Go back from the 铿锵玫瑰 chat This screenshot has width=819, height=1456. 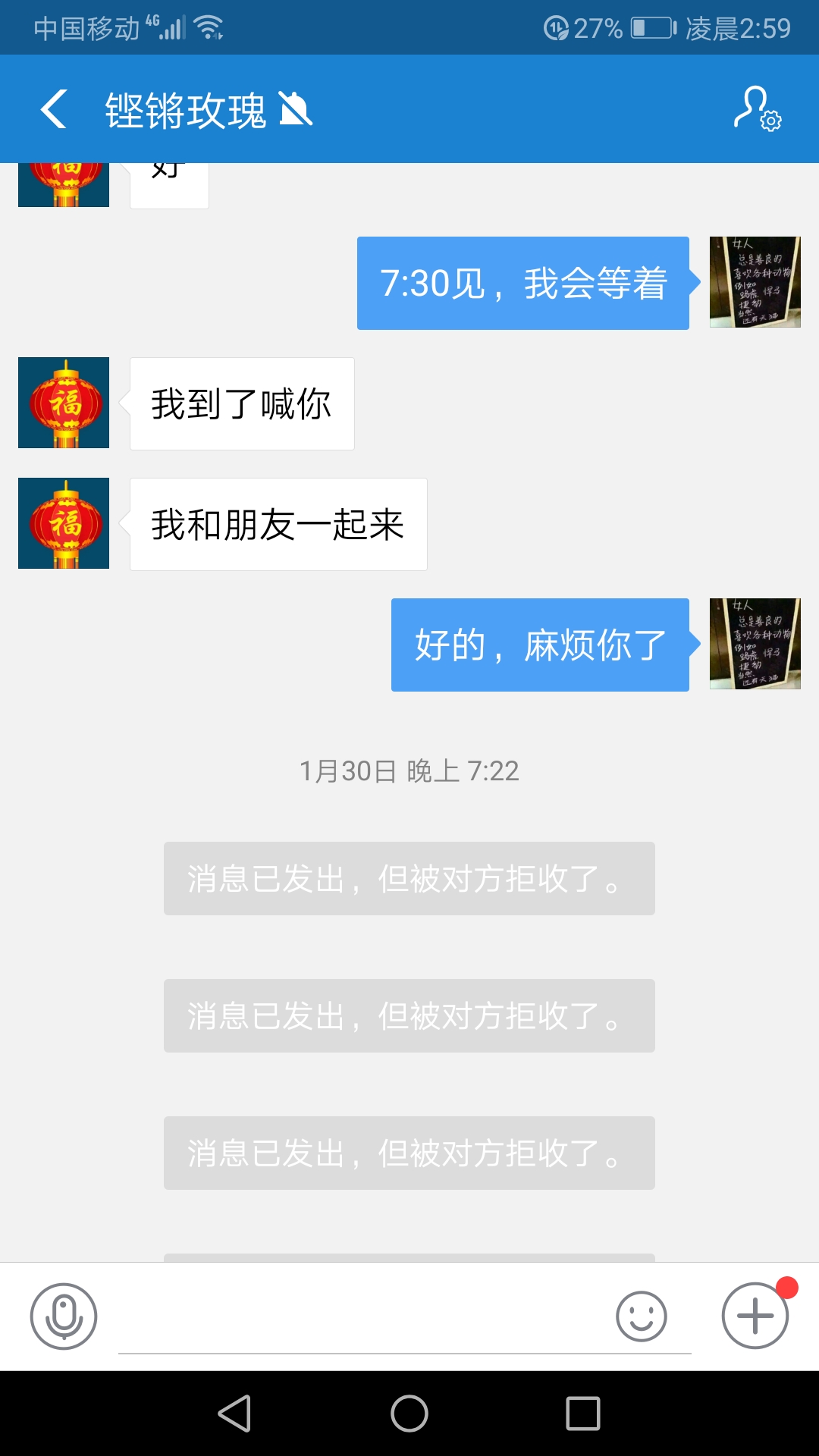pos(55,109)
